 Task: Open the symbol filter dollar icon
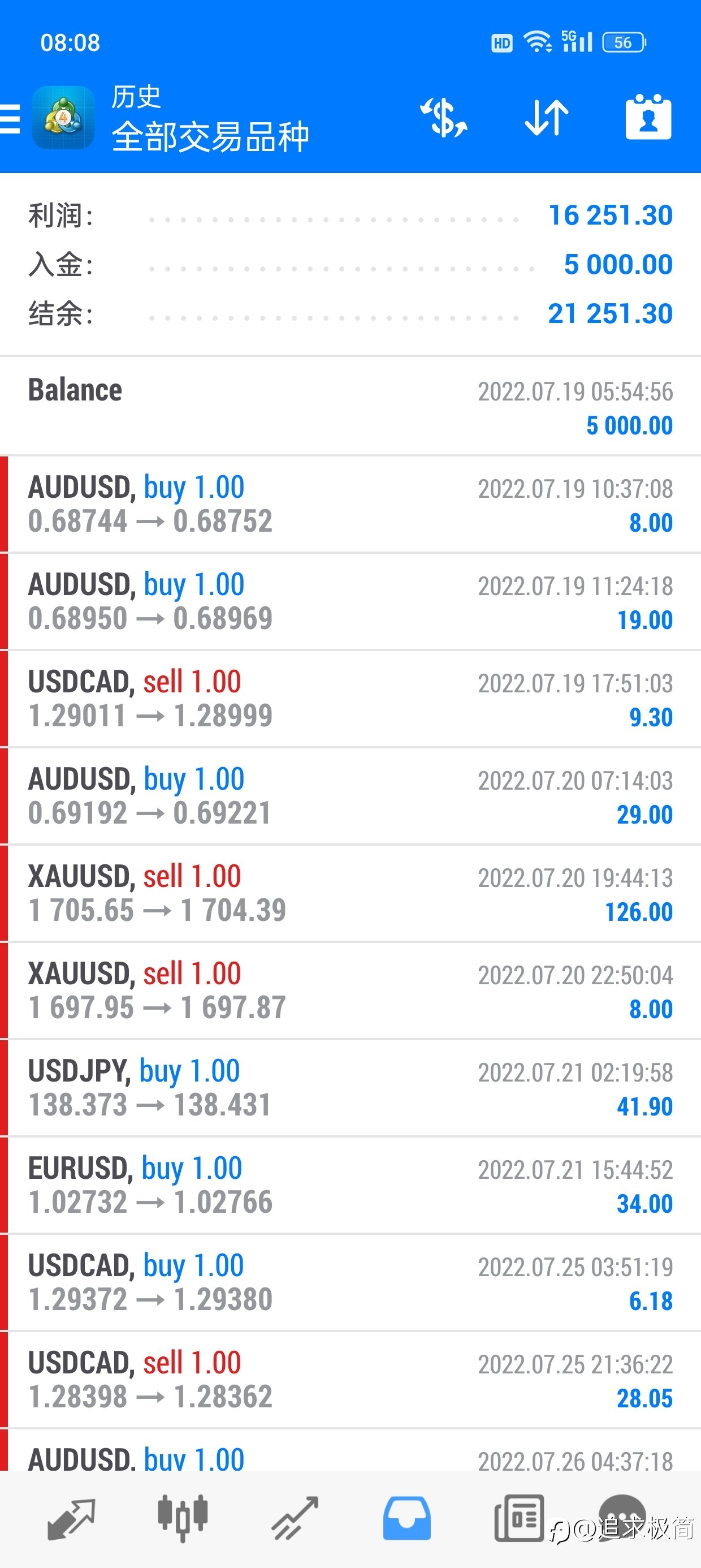[444, 118]
